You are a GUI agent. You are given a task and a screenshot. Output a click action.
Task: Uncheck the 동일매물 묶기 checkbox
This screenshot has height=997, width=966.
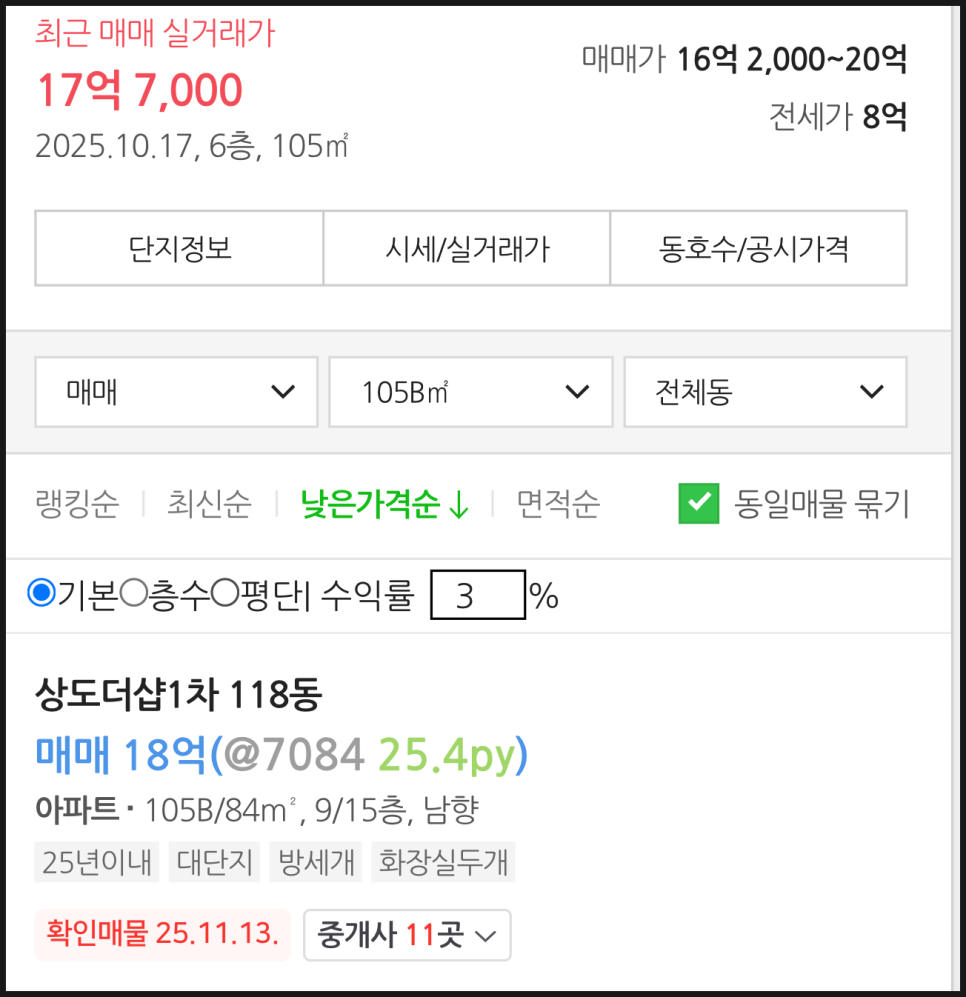[x=698, y=504]
